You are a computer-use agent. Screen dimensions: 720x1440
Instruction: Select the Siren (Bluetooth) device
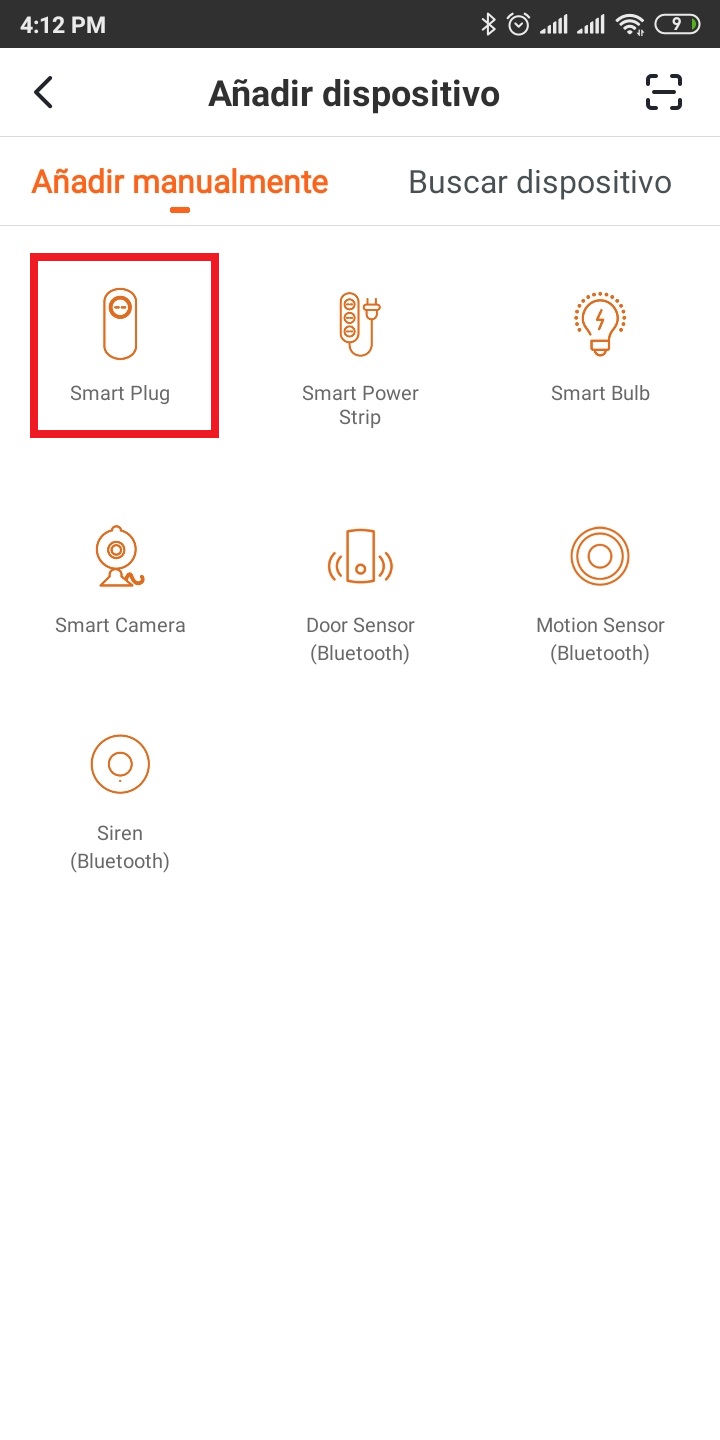[x=120, y=800]
